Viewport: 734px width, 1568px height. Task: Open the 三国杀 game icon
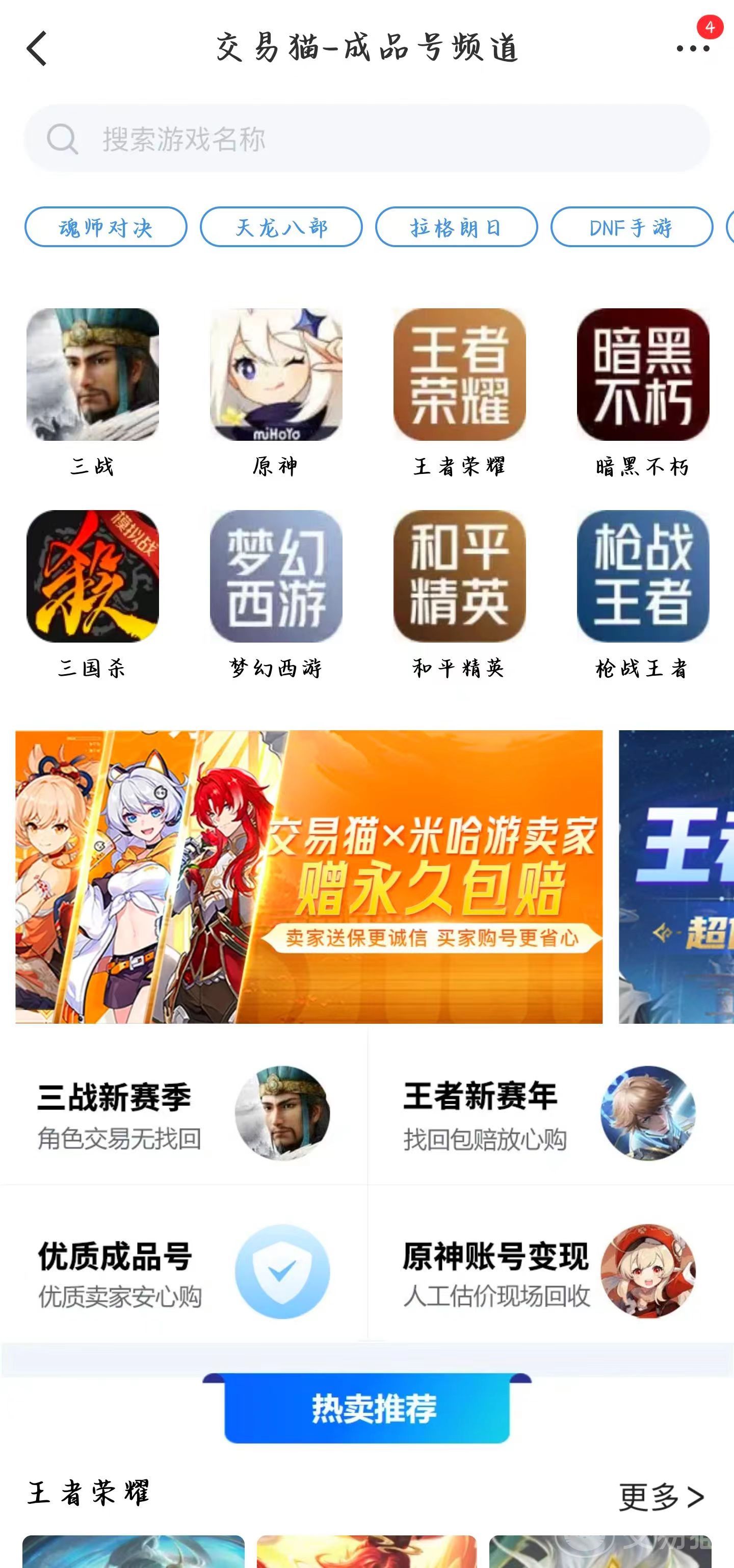point(92,576)
